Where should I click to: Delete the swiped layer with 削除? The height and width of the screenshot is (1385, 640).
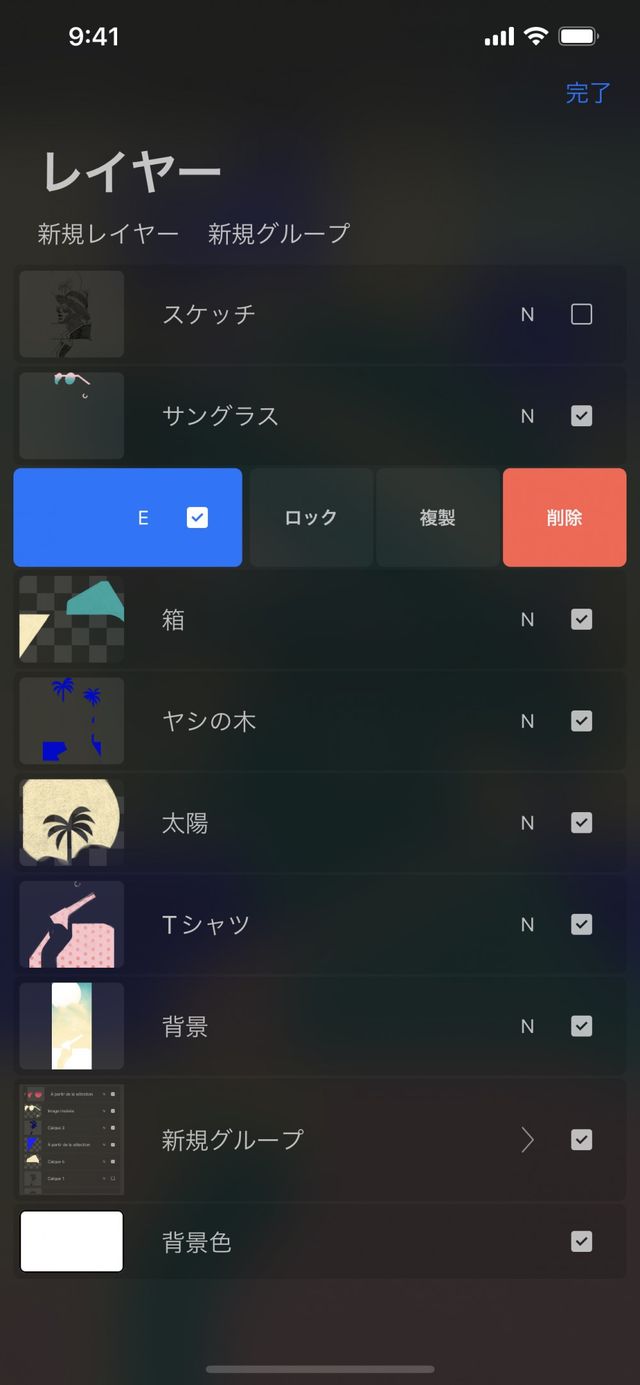(564, 518)
